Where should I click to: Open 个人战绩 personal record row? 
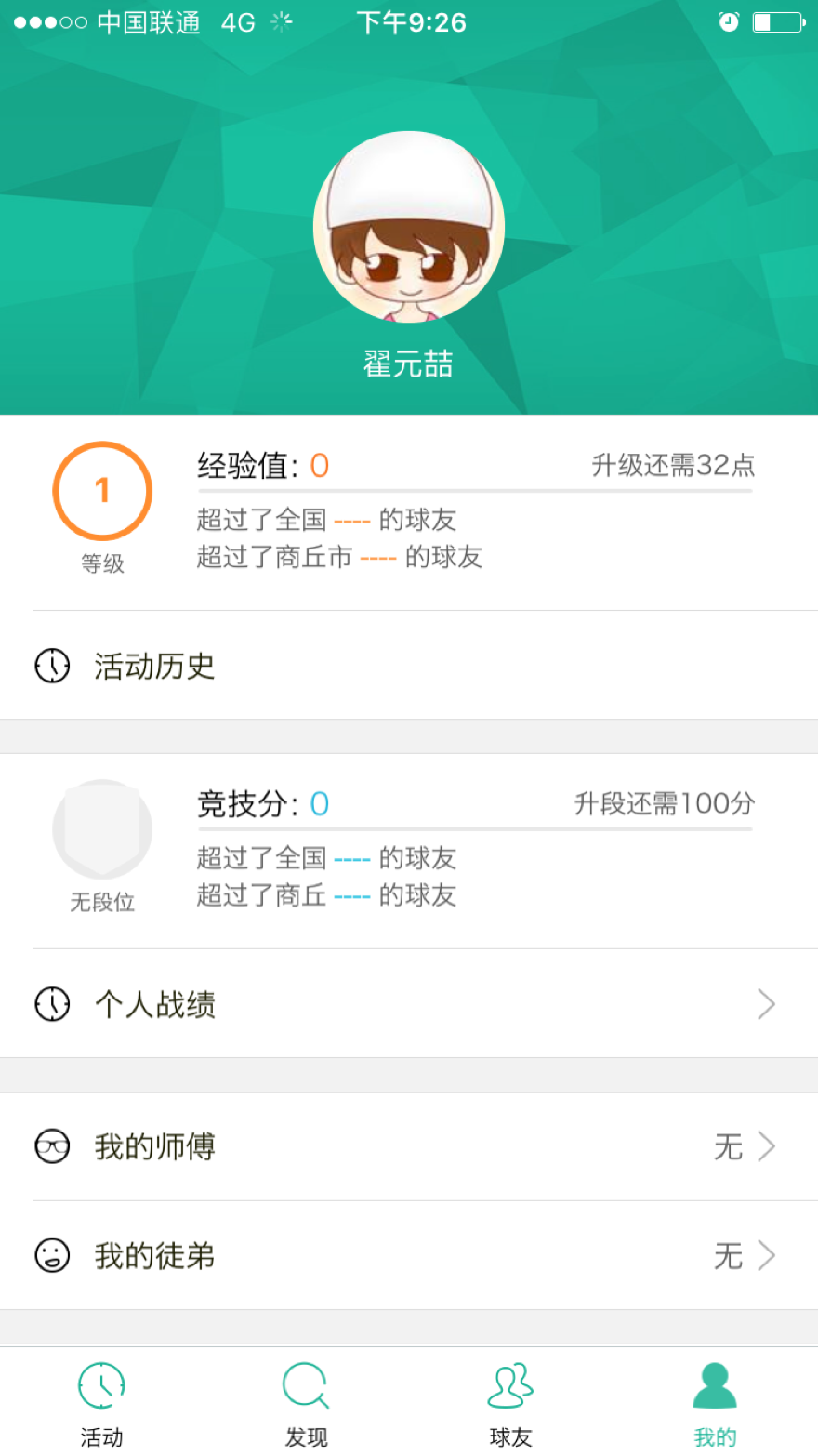click(409, 1004)
